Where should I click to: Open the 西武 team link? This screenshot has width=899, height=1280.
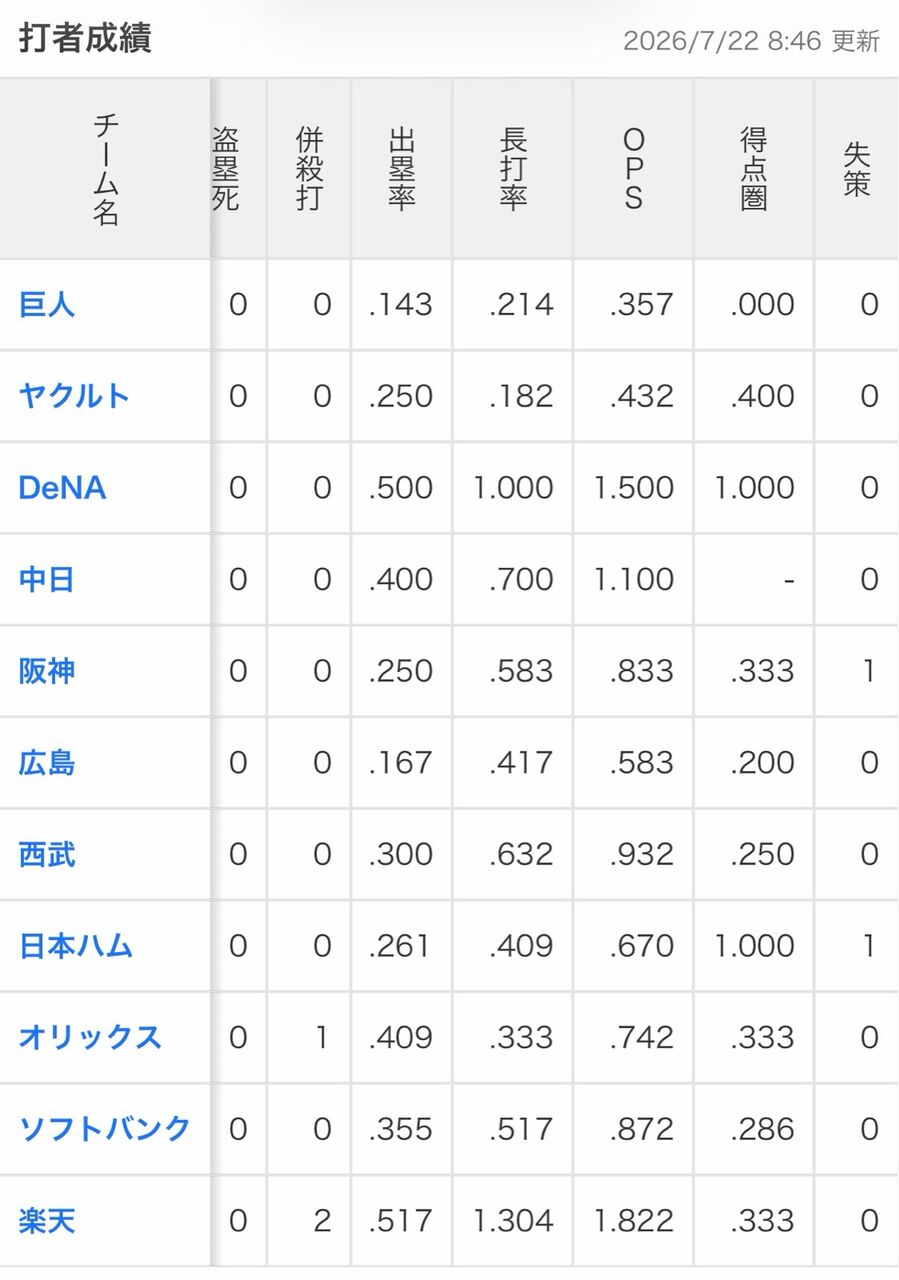pyautogui.click(x=47, y=854)
